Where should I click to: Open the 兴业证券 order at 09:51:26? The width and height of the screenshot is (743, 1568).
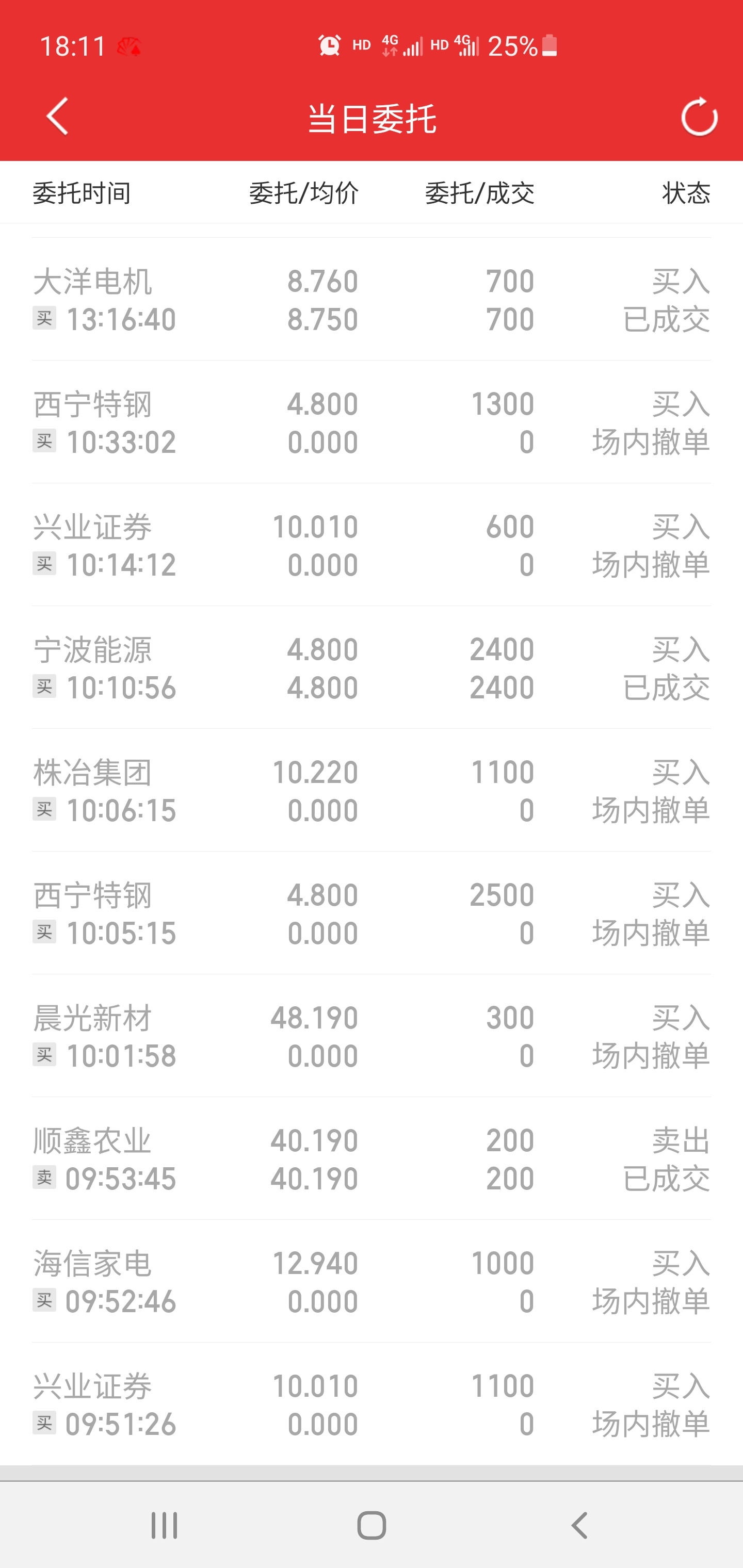tap(372, 1405)
